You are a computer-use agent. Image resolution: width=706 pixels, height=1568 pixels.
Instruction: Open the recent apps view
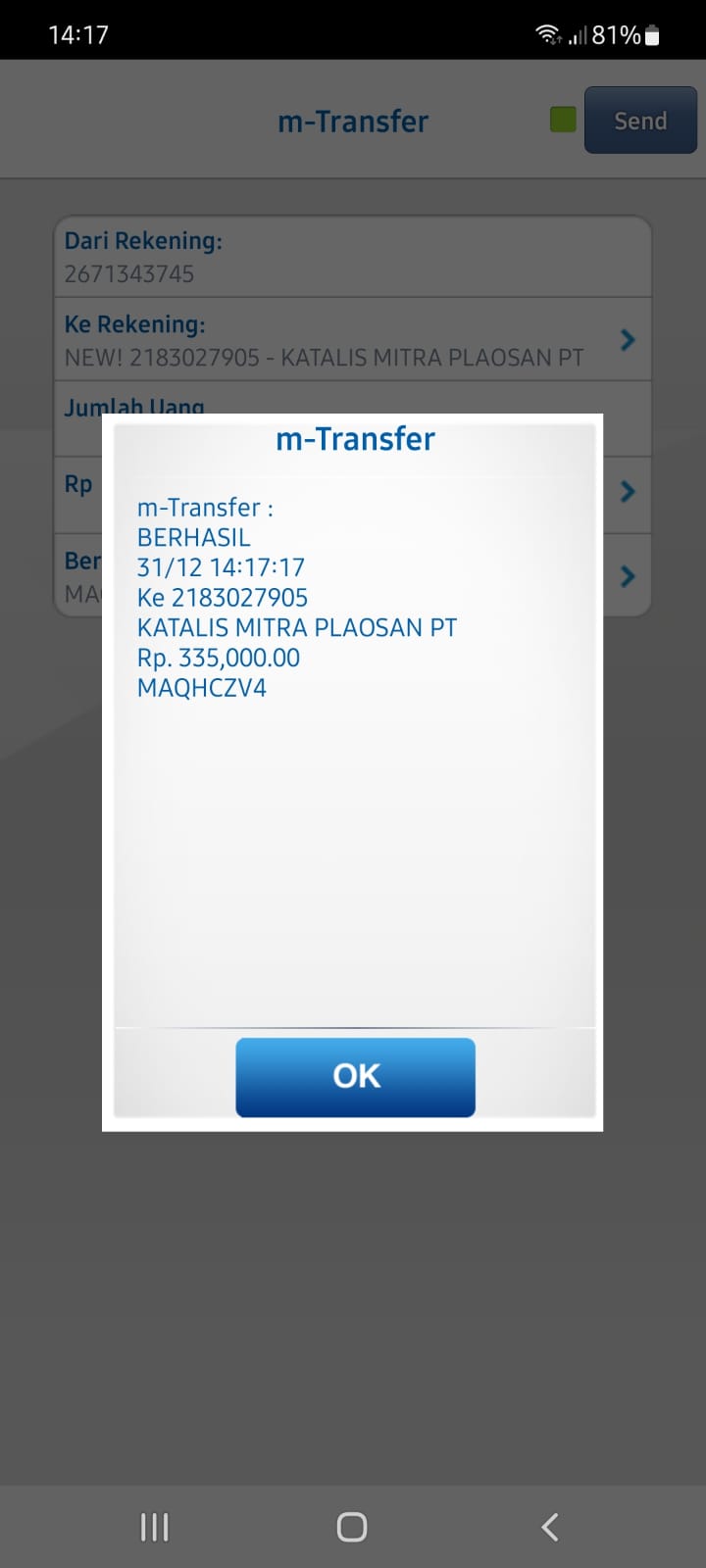click(155, 1526)
